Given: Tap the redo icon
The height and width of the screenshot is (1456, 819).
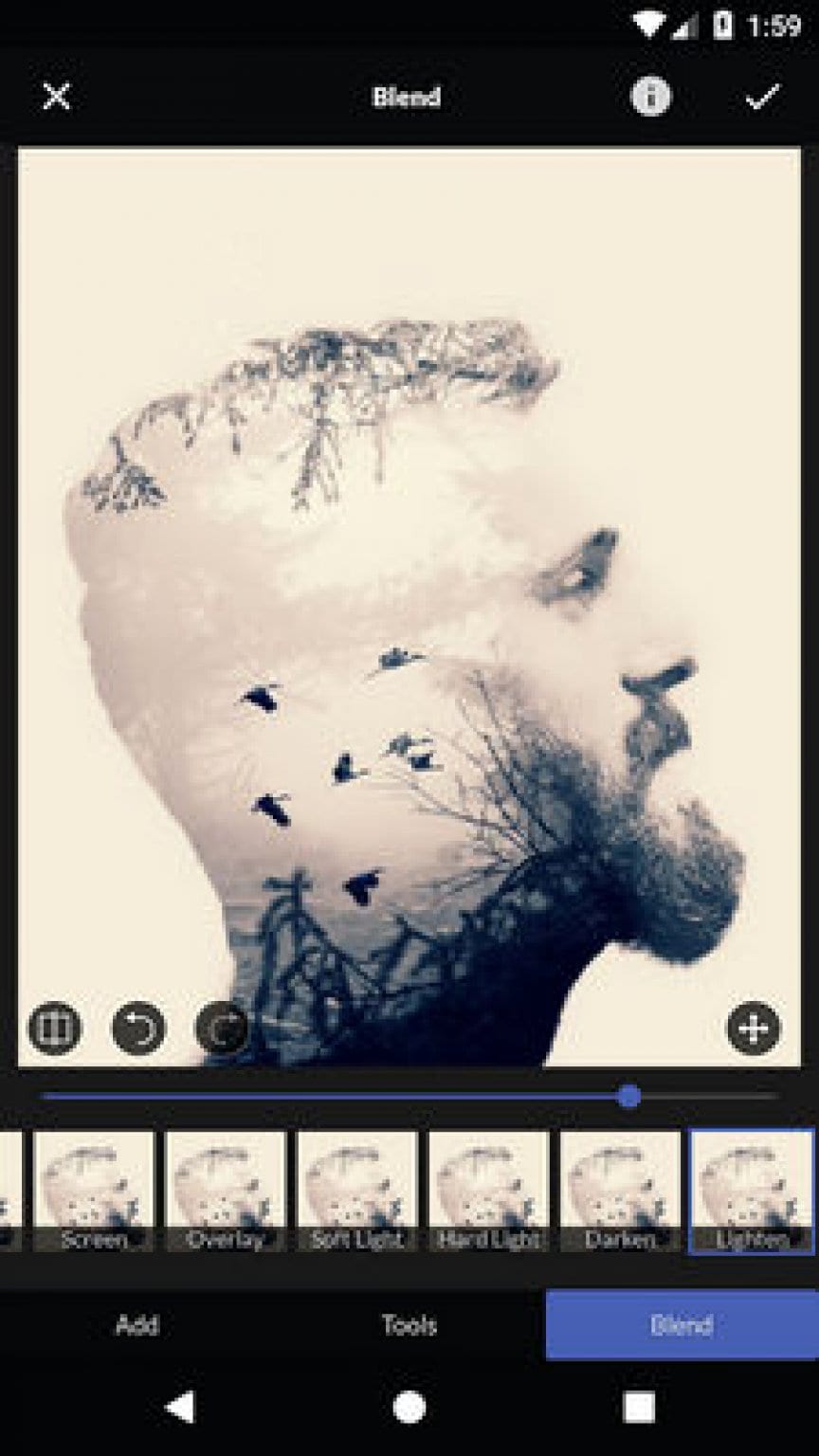Looking at the screenshot, I should click(222, 1027).
